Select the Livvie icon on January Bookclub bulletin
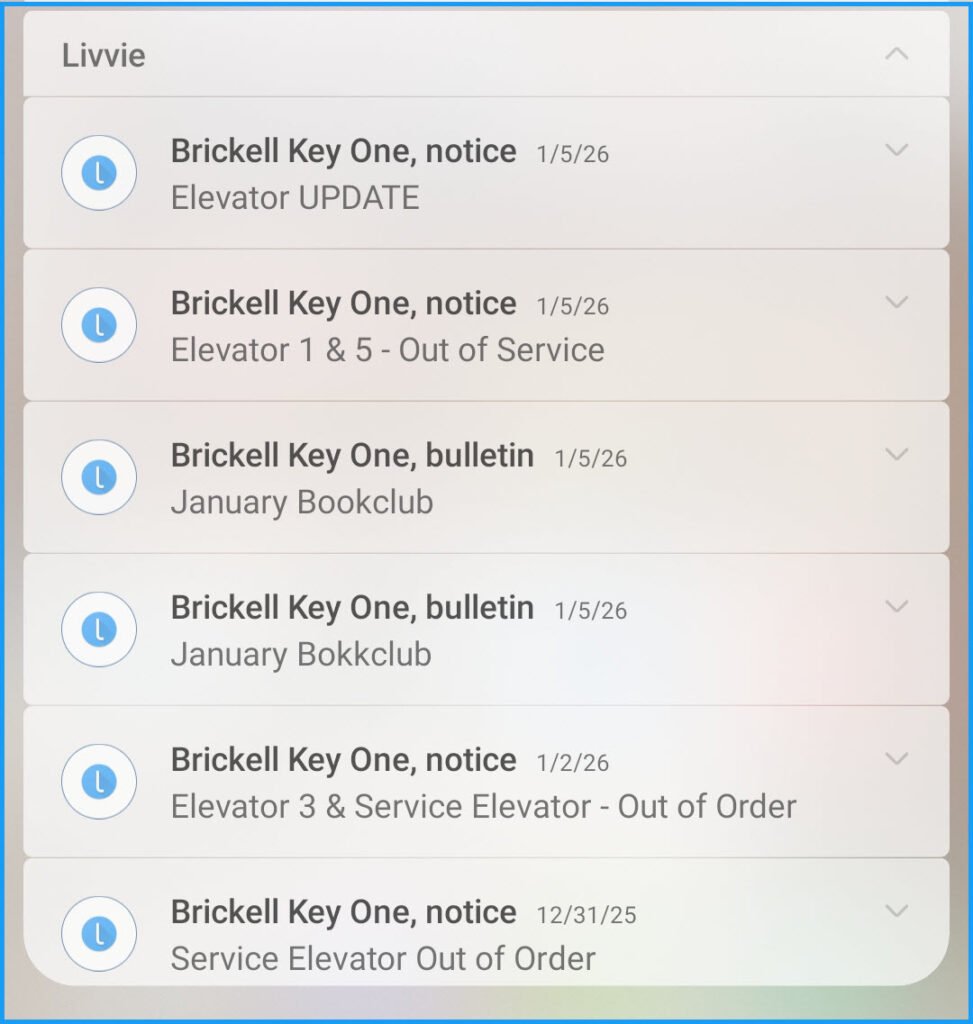Screen dimensions: 973x1024 [x=98, y=477]
